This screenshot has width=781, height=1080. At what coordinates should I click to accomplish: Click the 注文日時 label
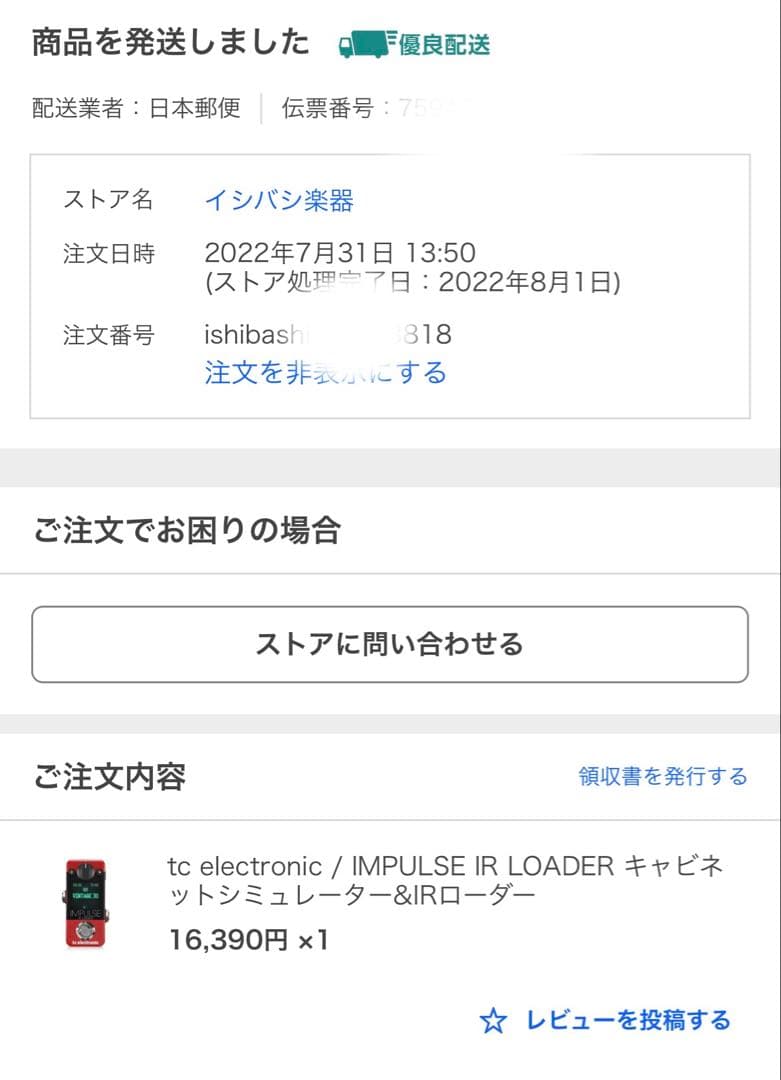pos(113,252)
